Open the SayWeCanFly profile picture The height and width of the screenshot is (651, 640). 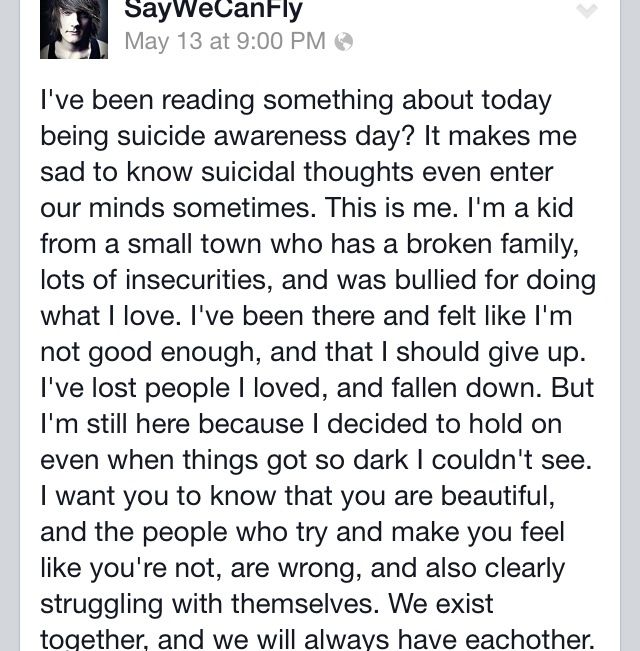73,27
